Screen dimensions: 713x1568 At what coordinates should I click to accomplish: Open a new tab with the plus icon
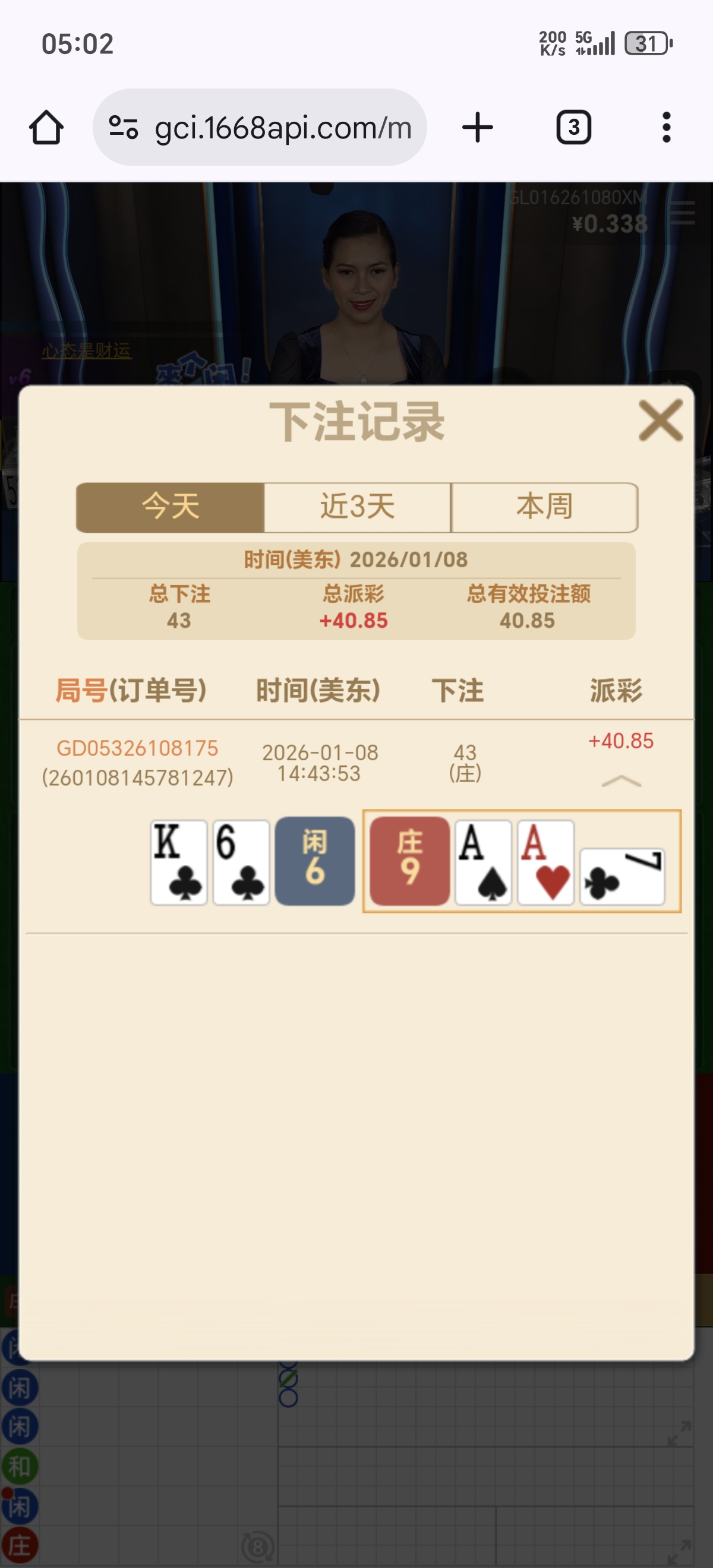point(477,126)
